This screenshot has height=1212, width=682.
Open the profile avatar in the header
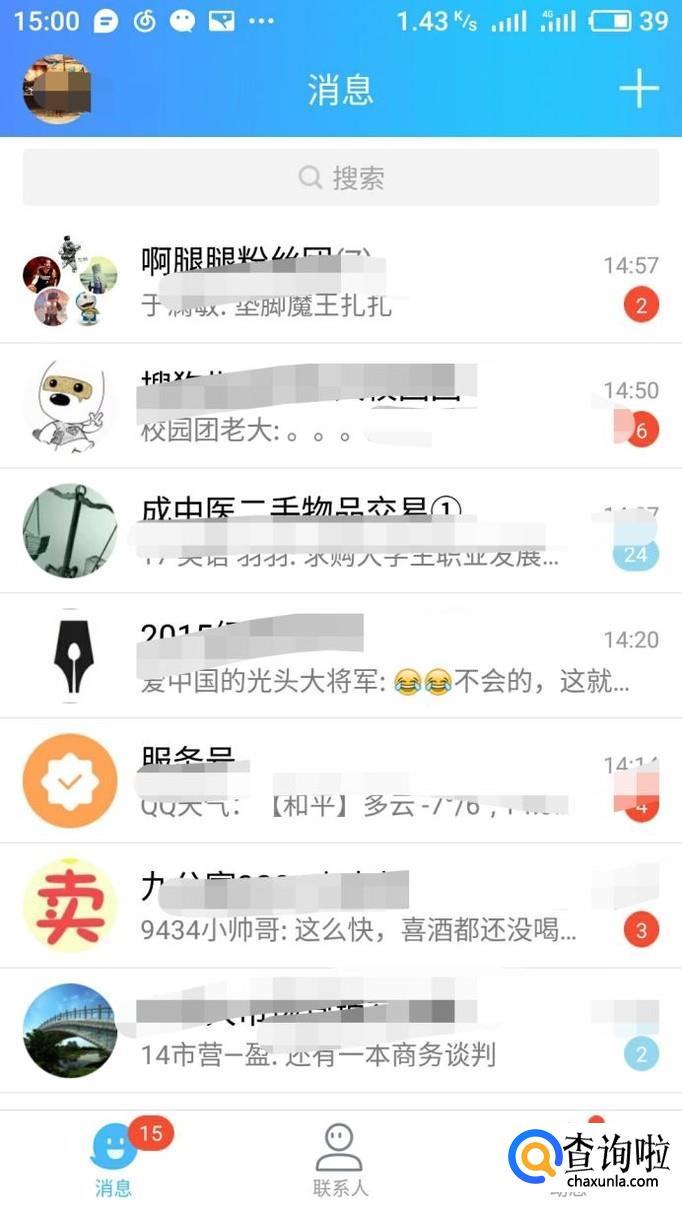(57, 89)
